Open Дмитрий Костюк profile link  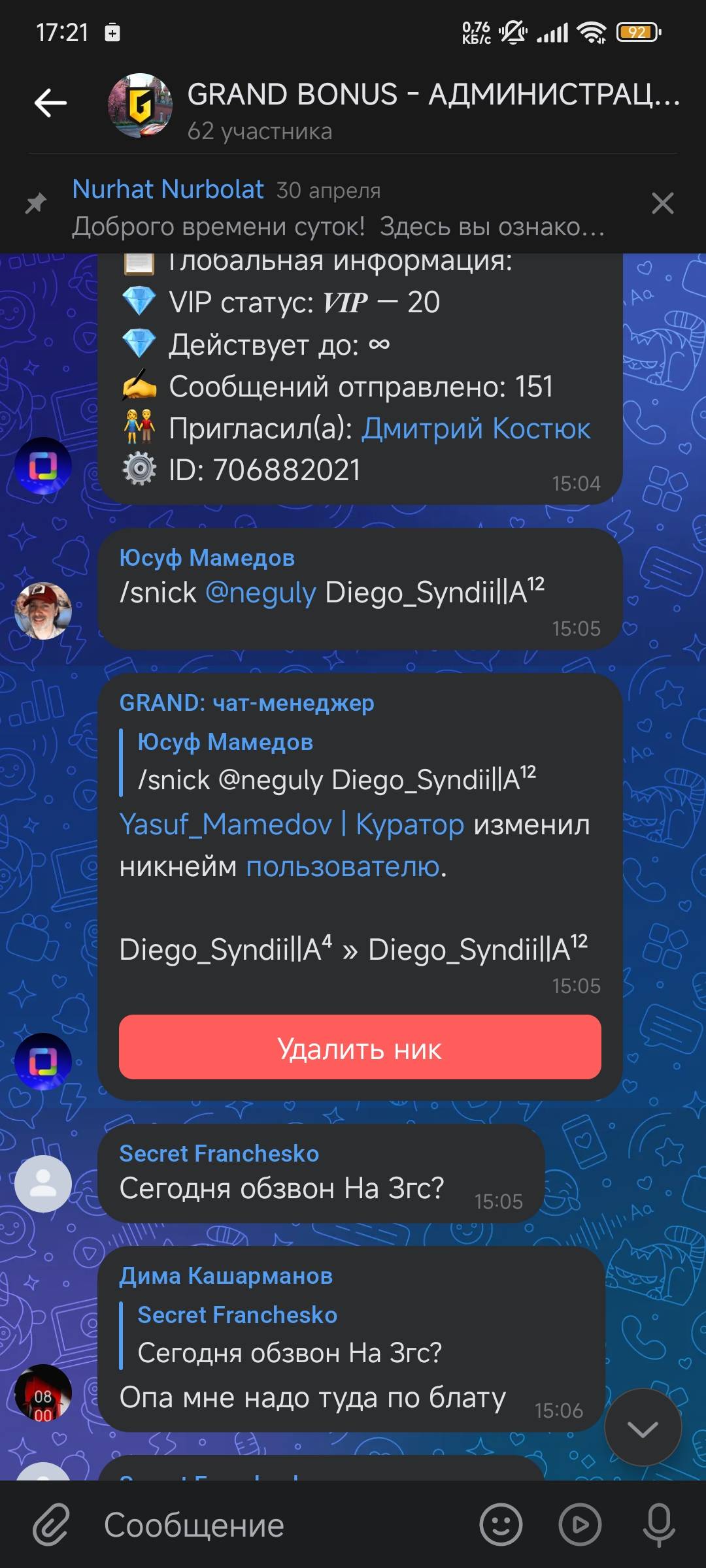click(x=476, y=429)
